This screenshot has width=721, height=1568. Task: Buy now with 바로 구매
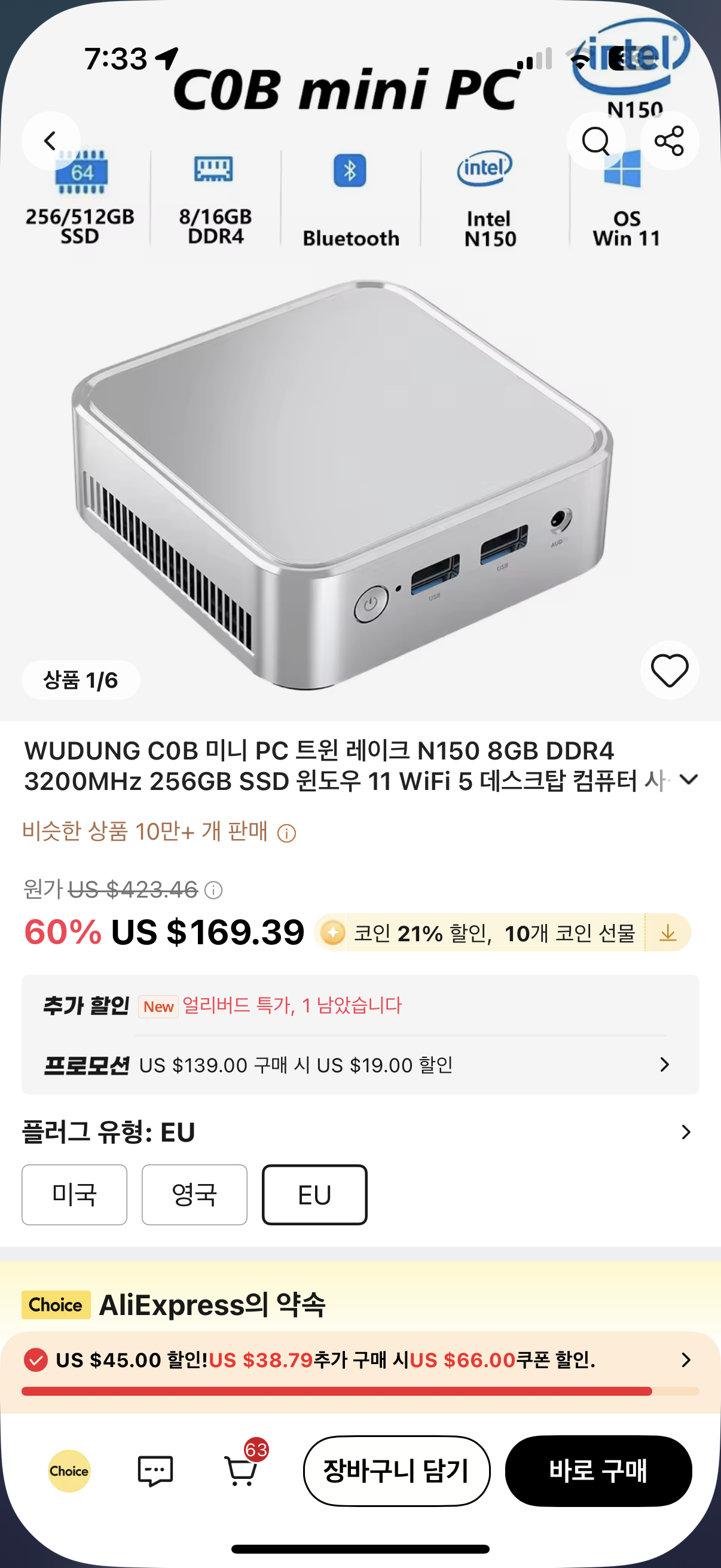tap(598, 1471)
